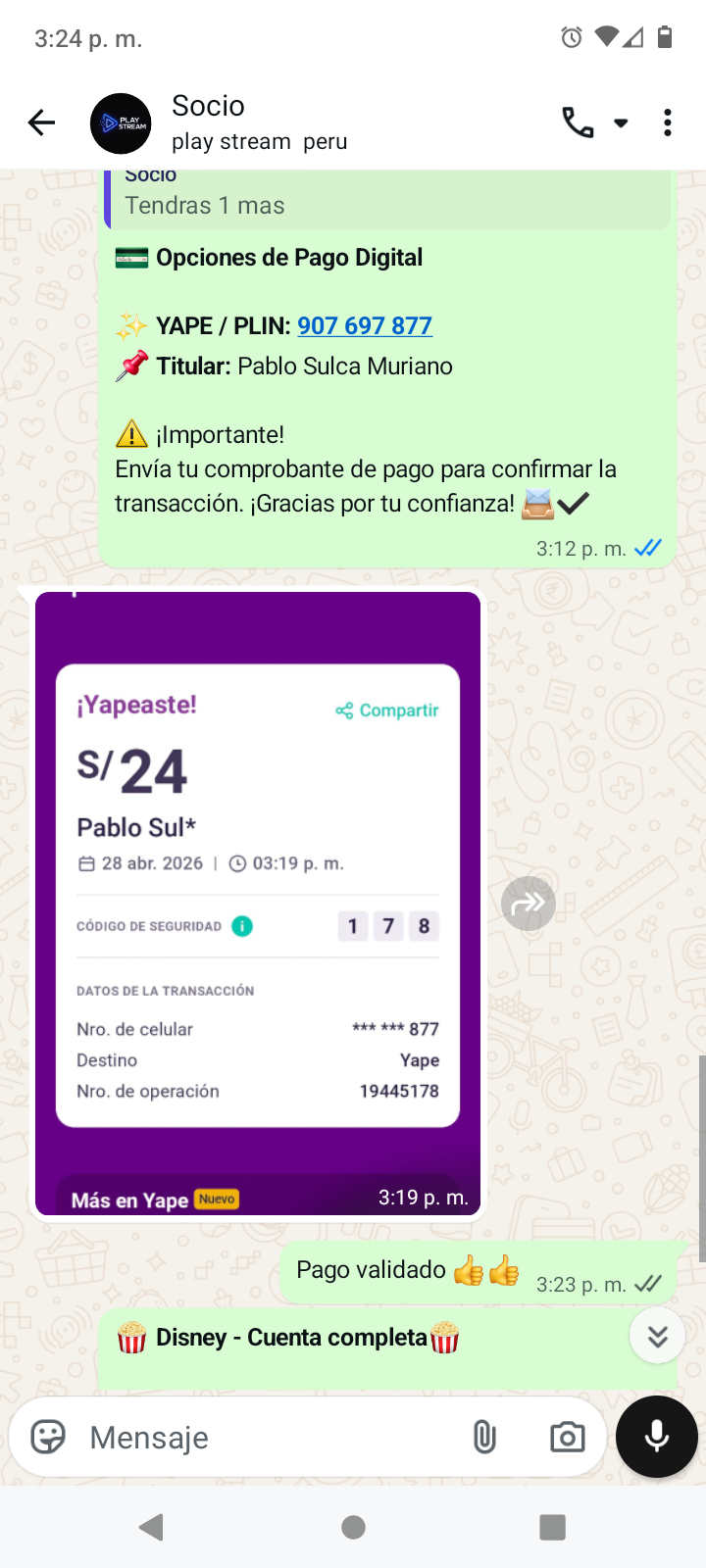Viewport: 706px width, 1568px height.
Task: Tap the system home button
Action: (x=353, y=1527)
